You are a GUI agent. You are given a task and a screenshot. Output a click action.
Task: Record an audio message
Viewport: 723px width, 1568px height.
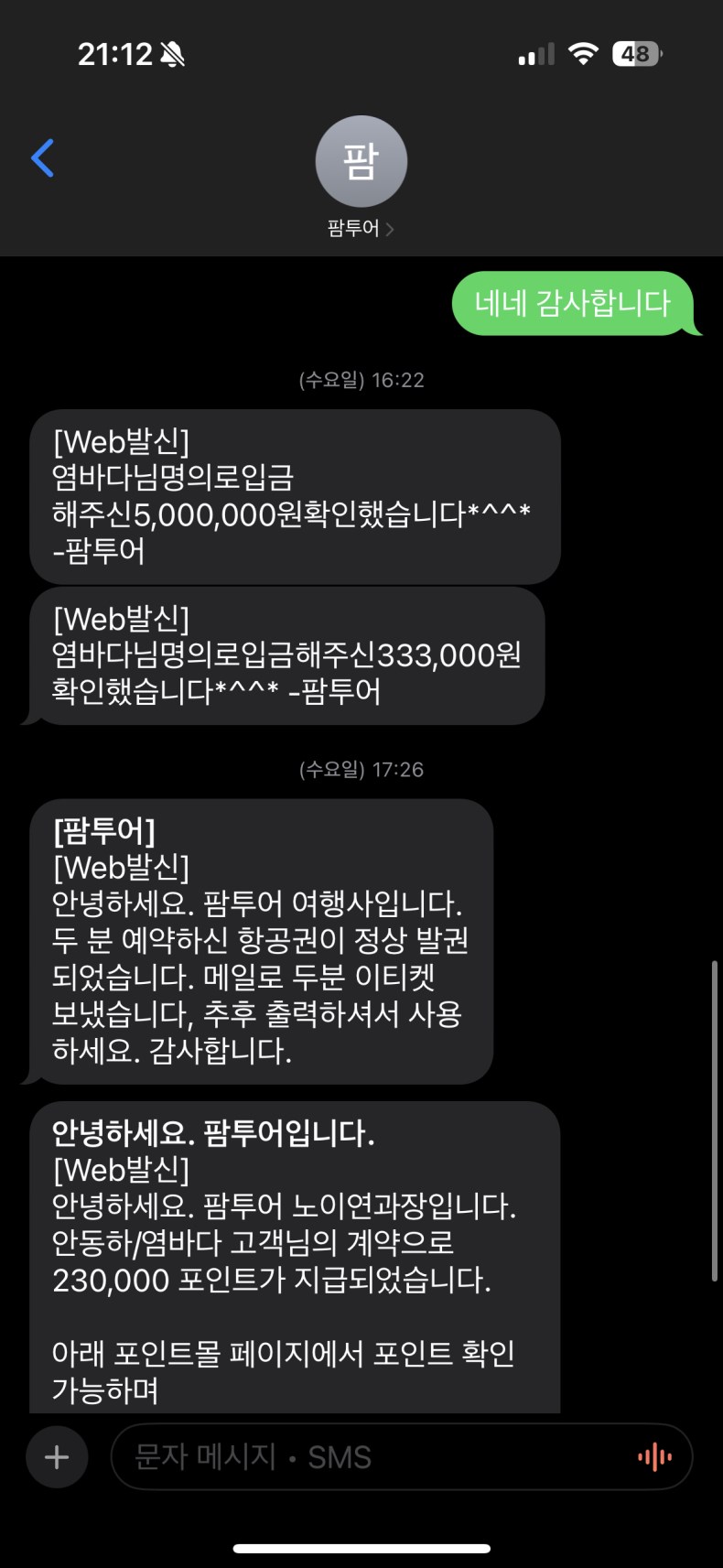coord(654,1456)
